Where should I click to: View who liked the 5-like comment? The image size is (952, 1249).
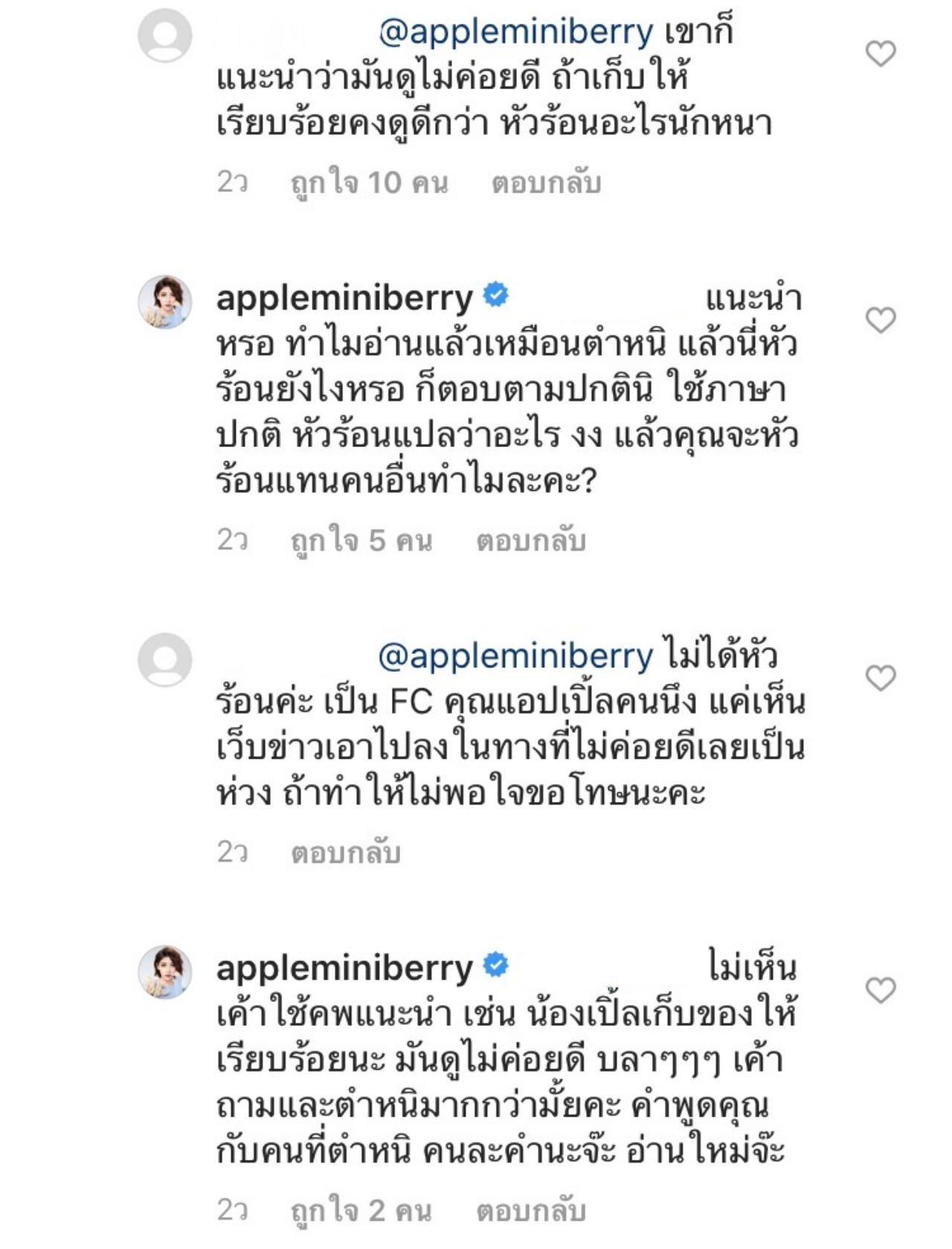(x=361, y=541)
